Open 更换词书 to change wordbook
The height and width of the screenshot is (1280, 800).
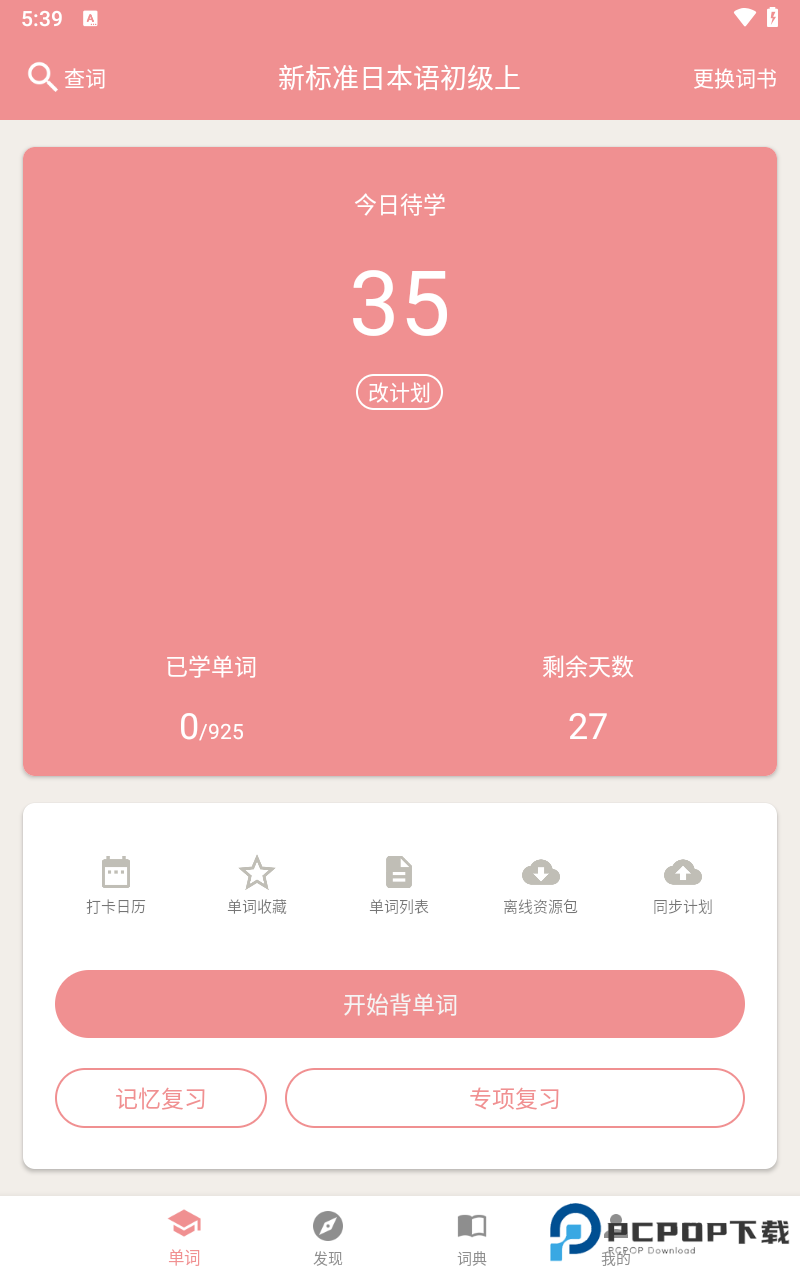tap(735, 79)
